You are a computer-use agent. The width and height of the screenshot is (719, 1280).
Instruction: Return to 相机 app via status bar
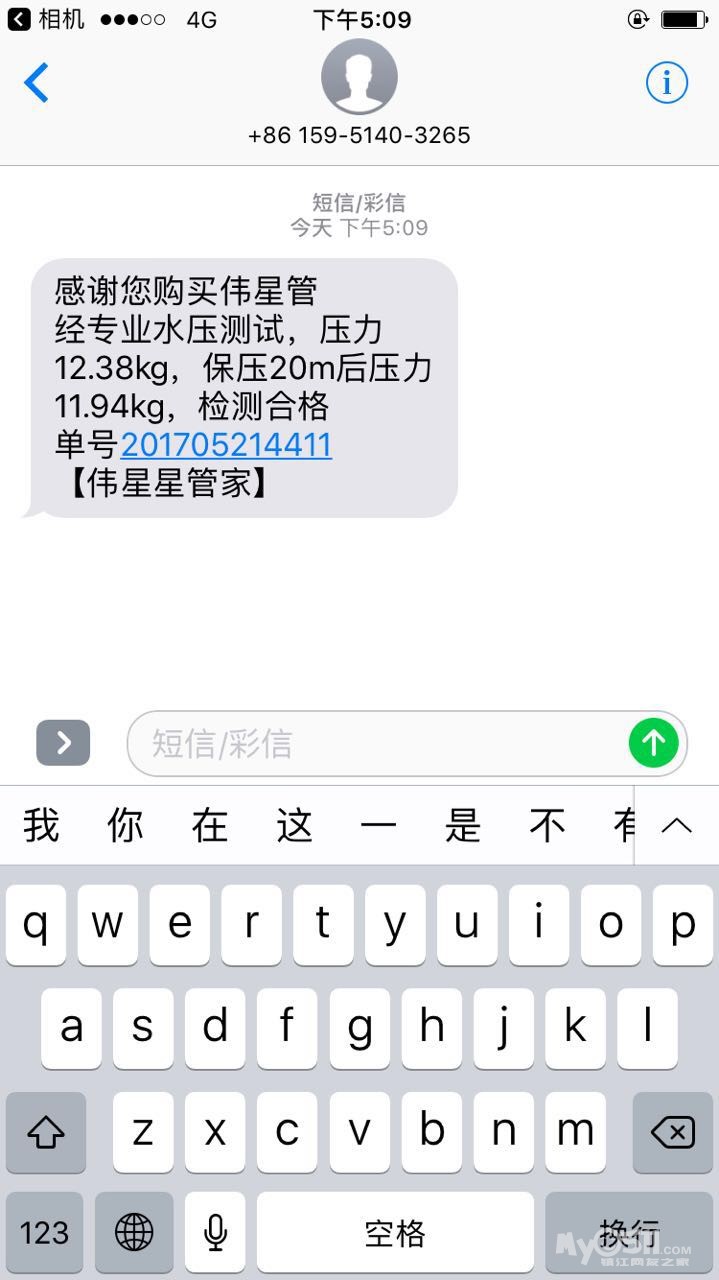(46, 19)
